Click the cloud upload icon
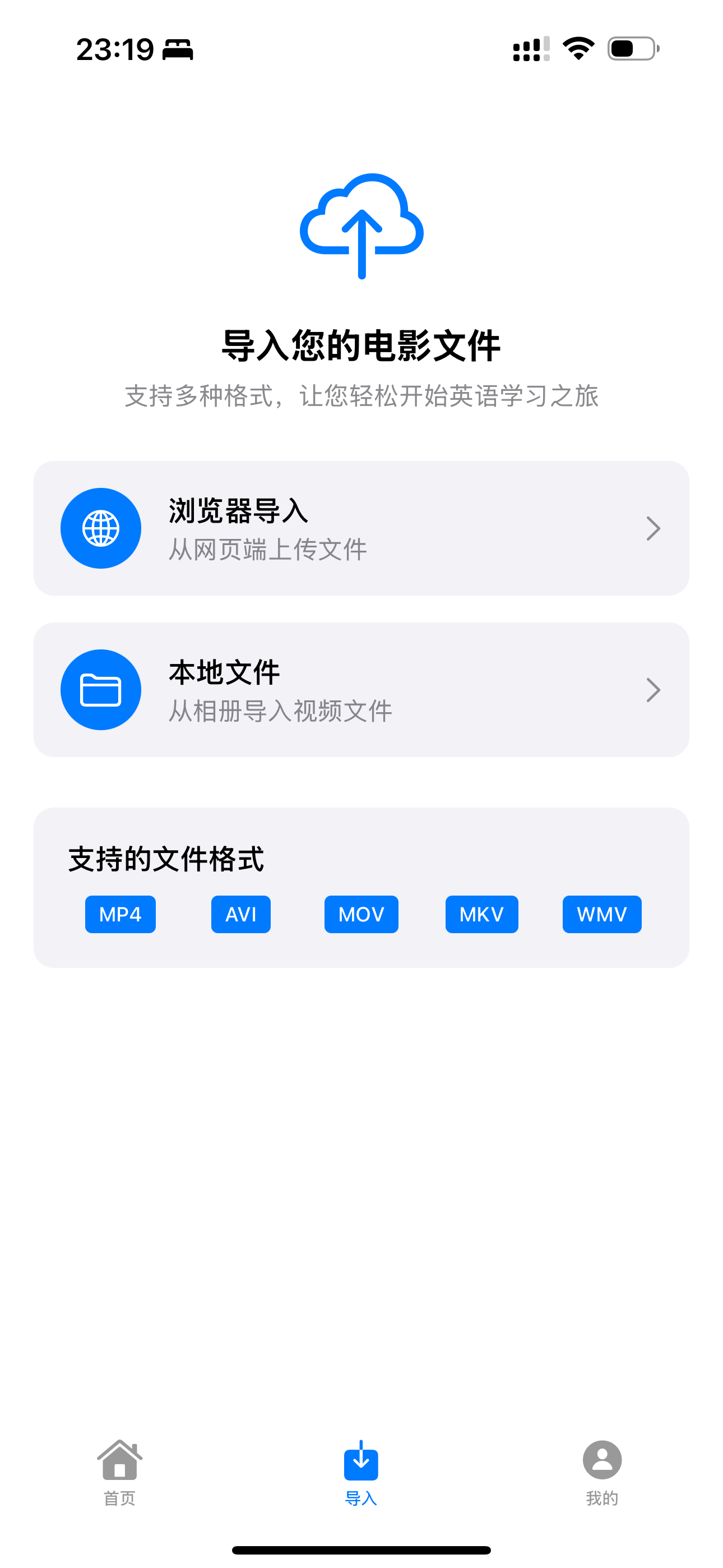Image resolution: width=723 pixels, height=1568 pixels. click(361, 225)
